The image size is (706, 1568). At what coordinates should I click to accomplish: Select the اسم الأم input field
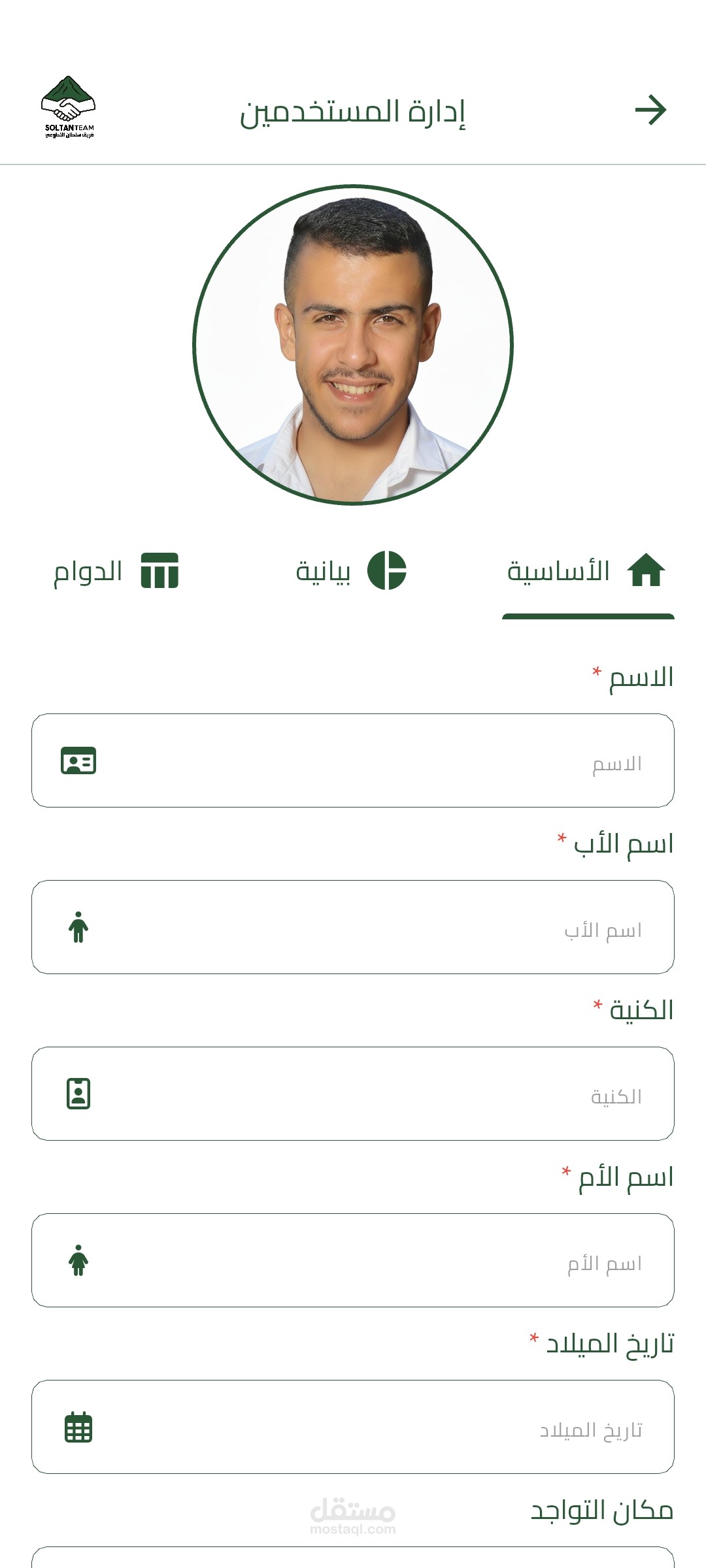pos(353,1260)
